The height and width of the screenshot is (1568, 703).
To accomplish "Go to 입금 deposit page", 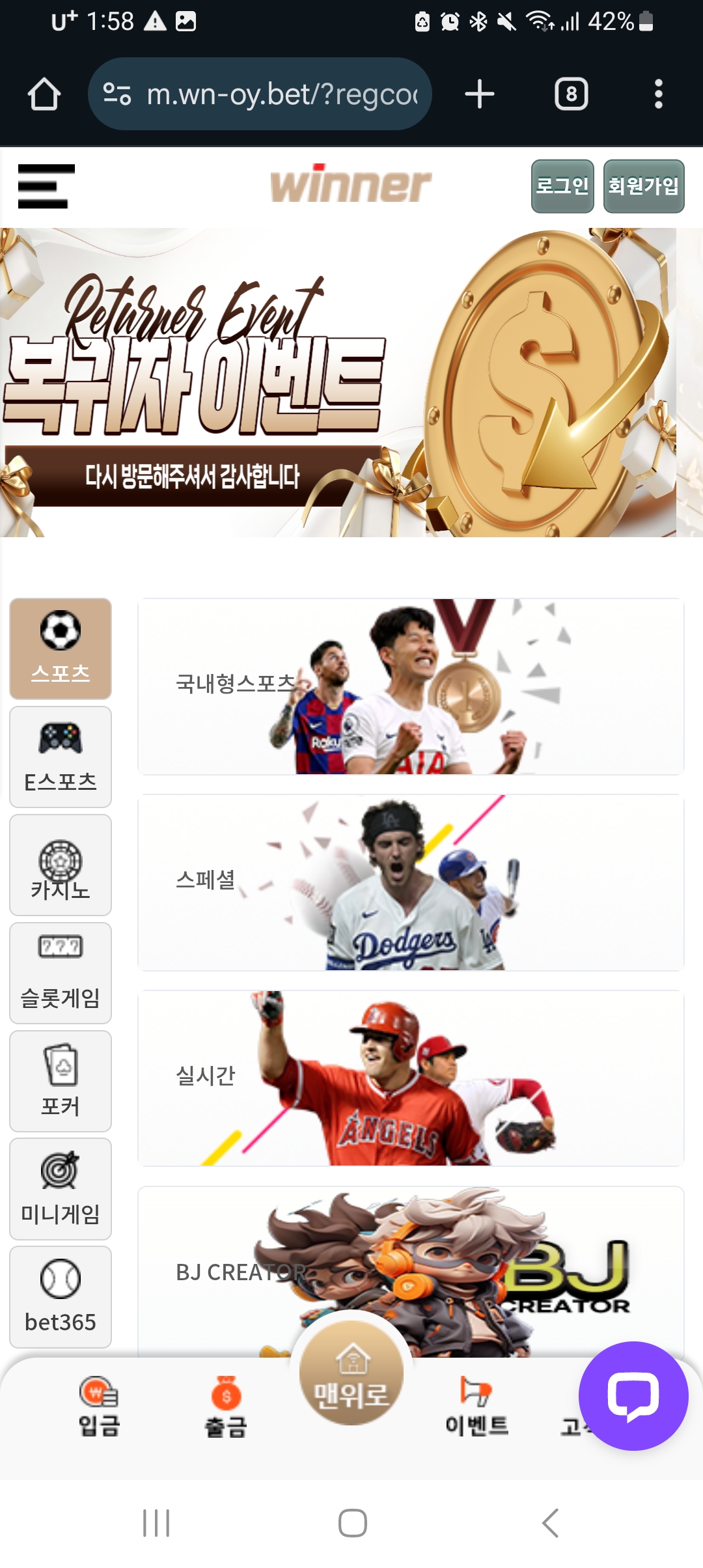I will coord(99,1407).
